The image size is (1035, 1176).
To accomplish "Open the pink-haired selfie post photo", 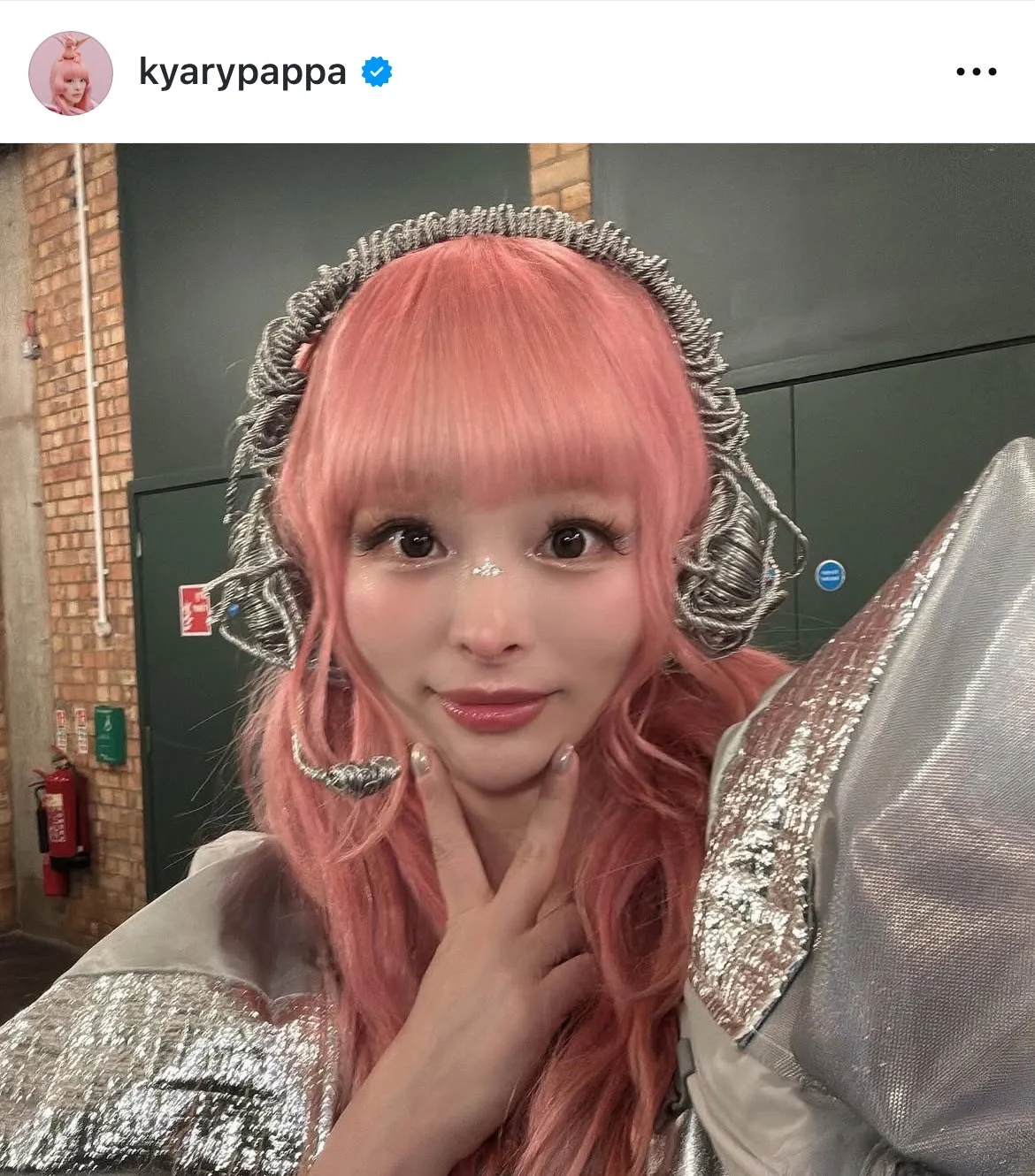I will click(x=517, y=659).
